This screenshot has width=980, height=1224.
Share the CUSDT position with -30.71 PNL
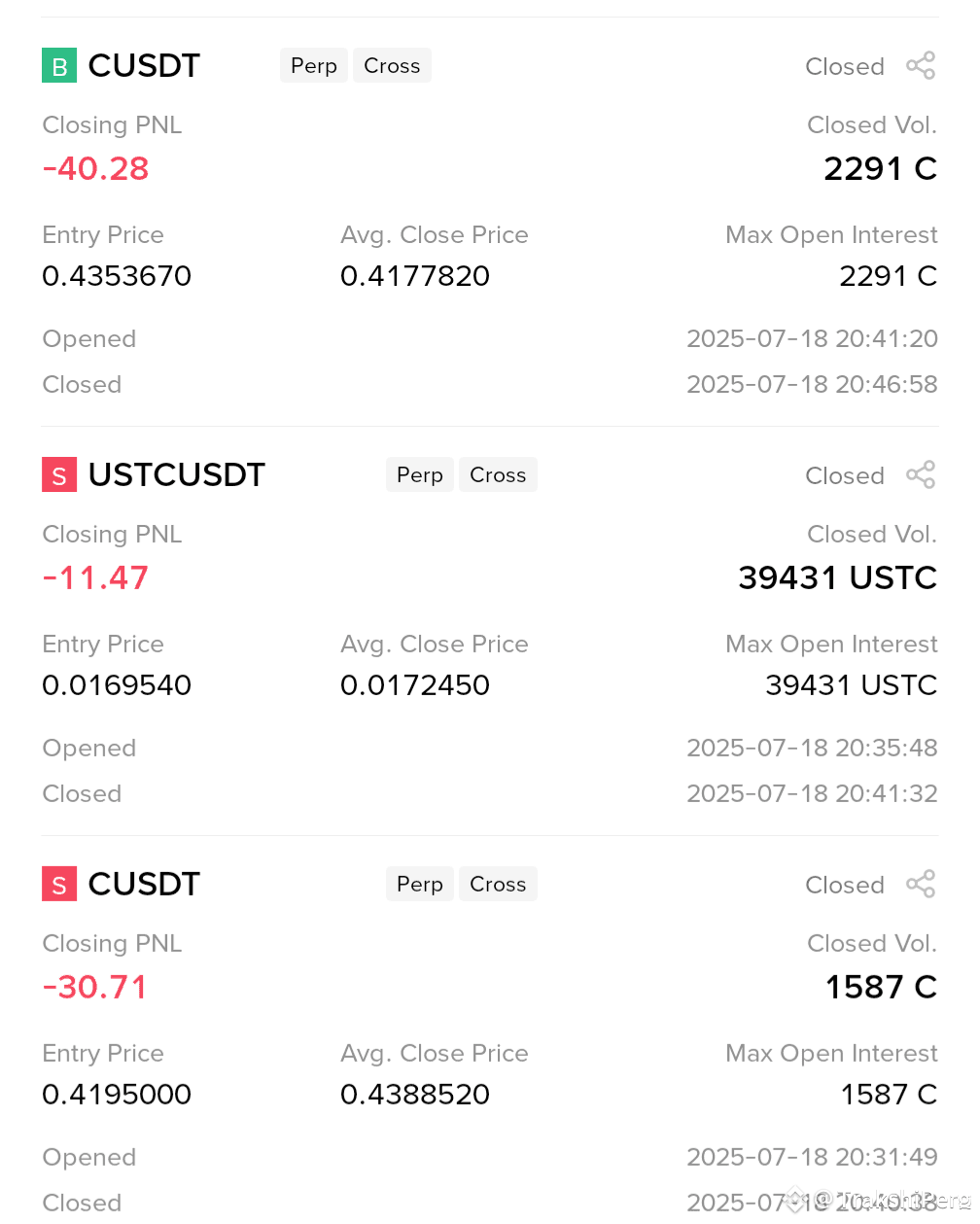[x=920, y=884]
